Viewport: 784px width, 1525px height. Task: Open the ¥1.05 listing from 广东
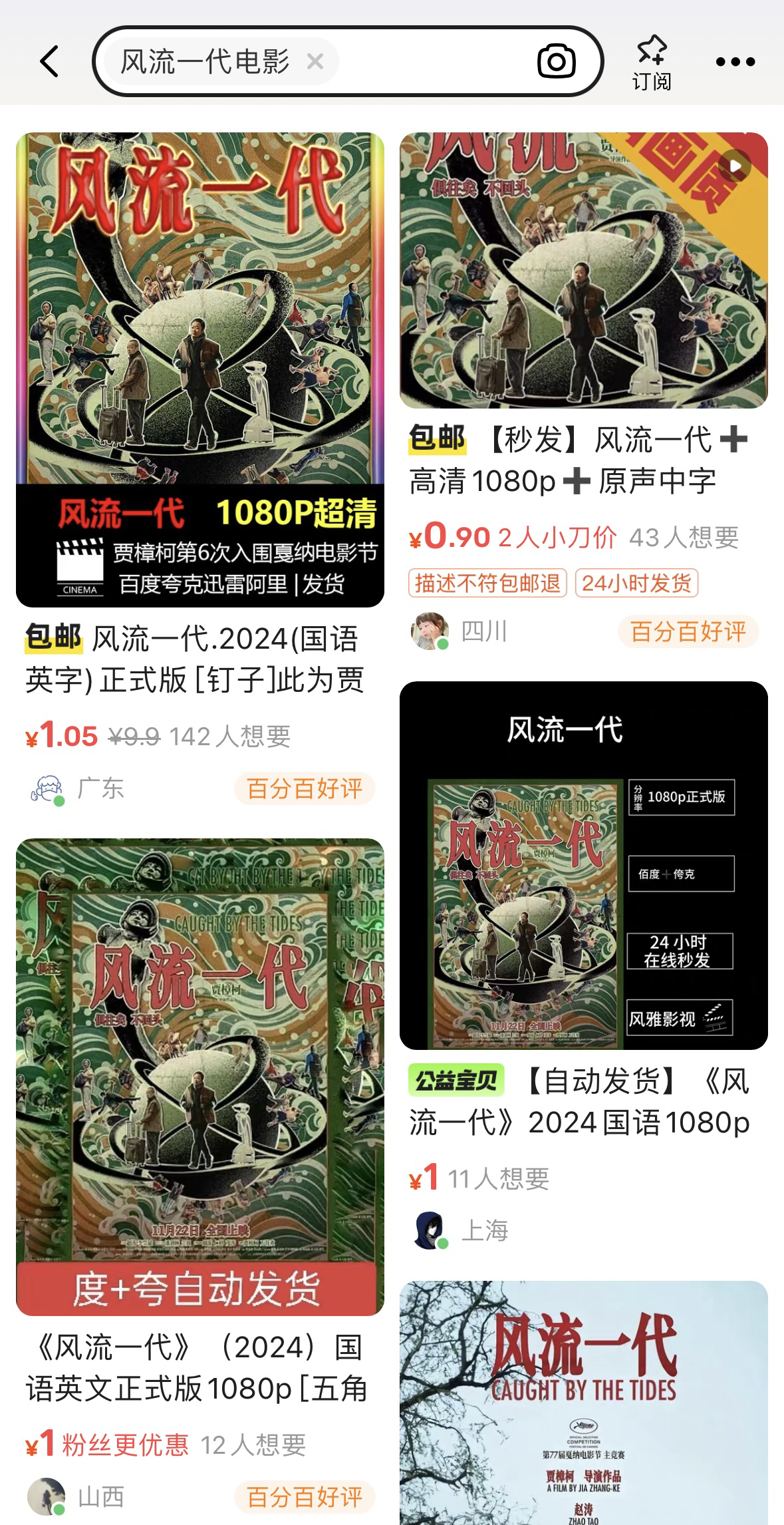[199, 370]
